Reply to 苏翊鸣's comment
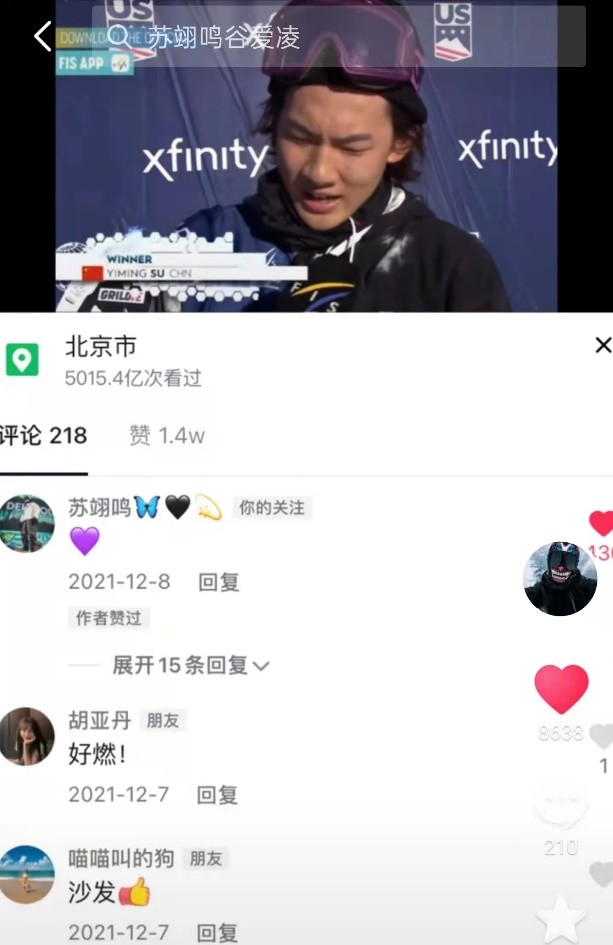 pyautogui.click(x=218, y=582)
